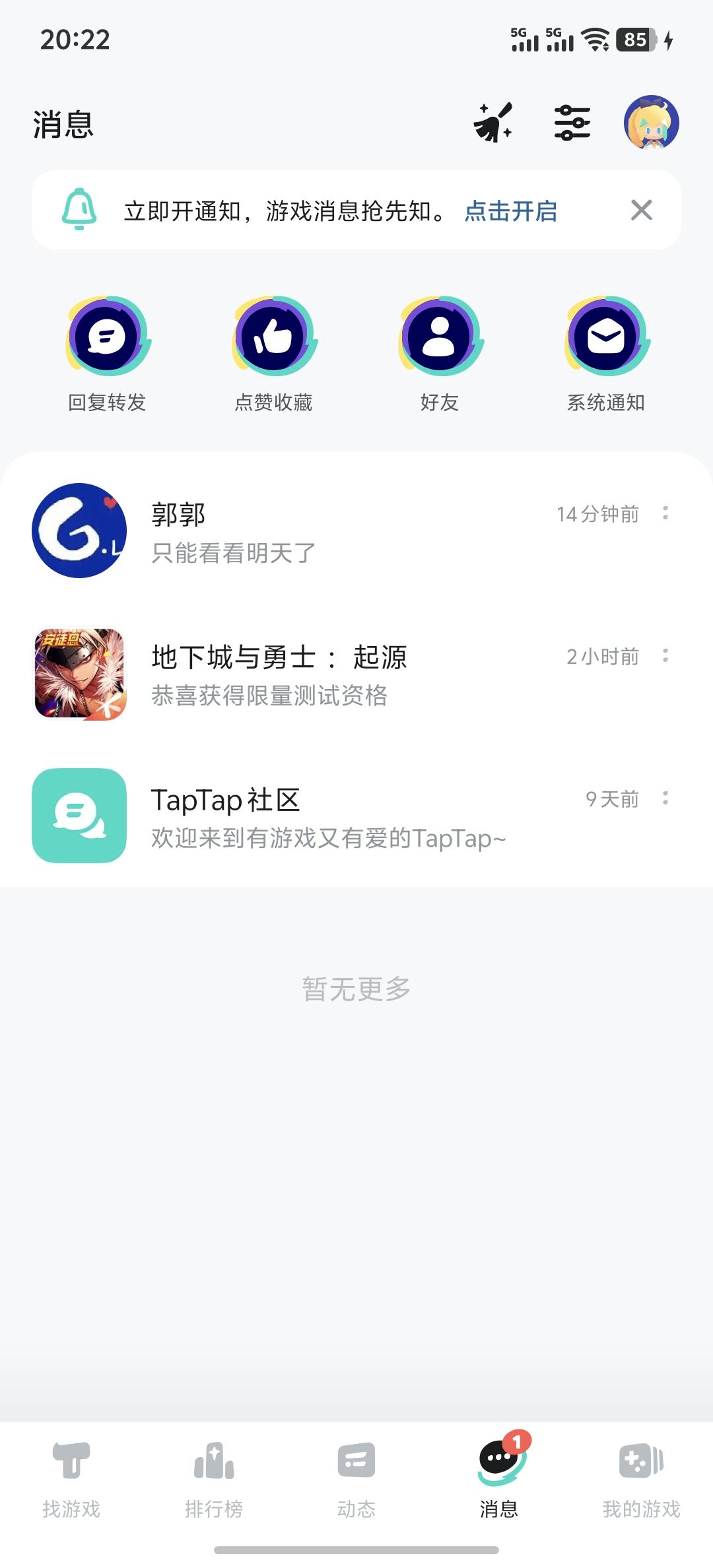Expand options menu for 地下城与勇士：起源 message
The width and height of the screenshot is (713, 1568).
667,657
